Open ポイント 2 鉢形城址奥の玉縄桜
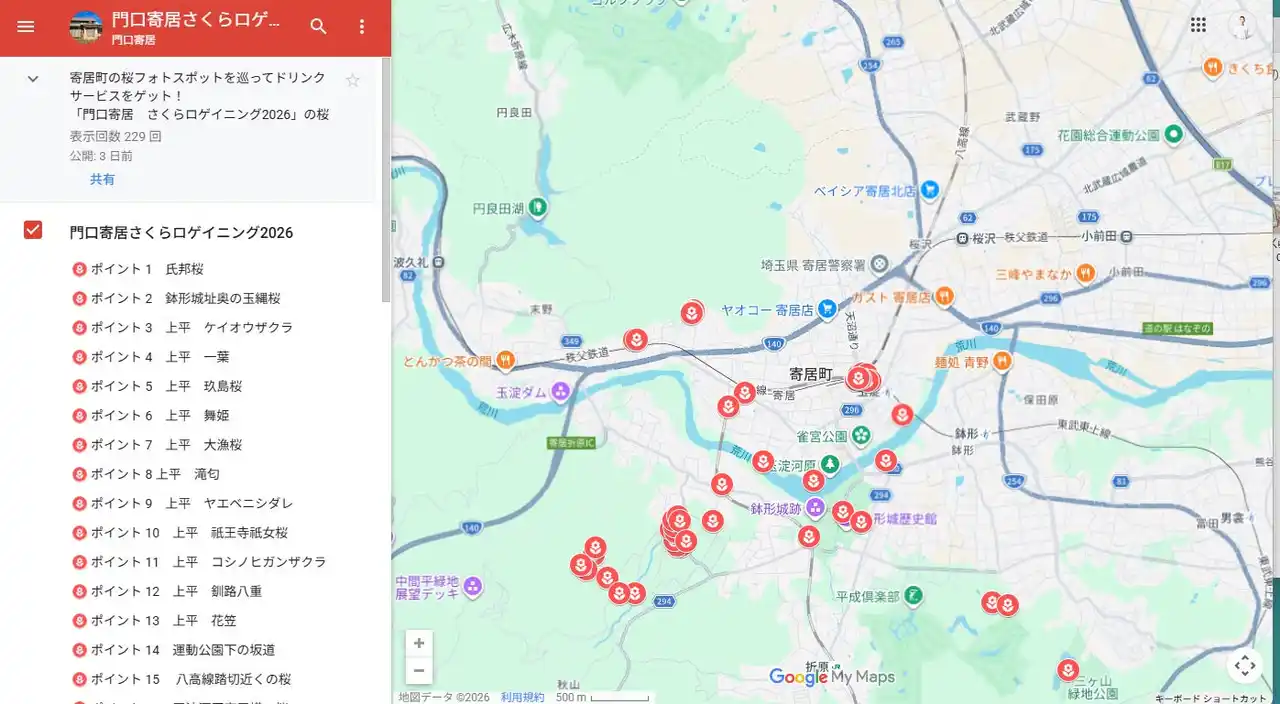 (x=185, y=298)
